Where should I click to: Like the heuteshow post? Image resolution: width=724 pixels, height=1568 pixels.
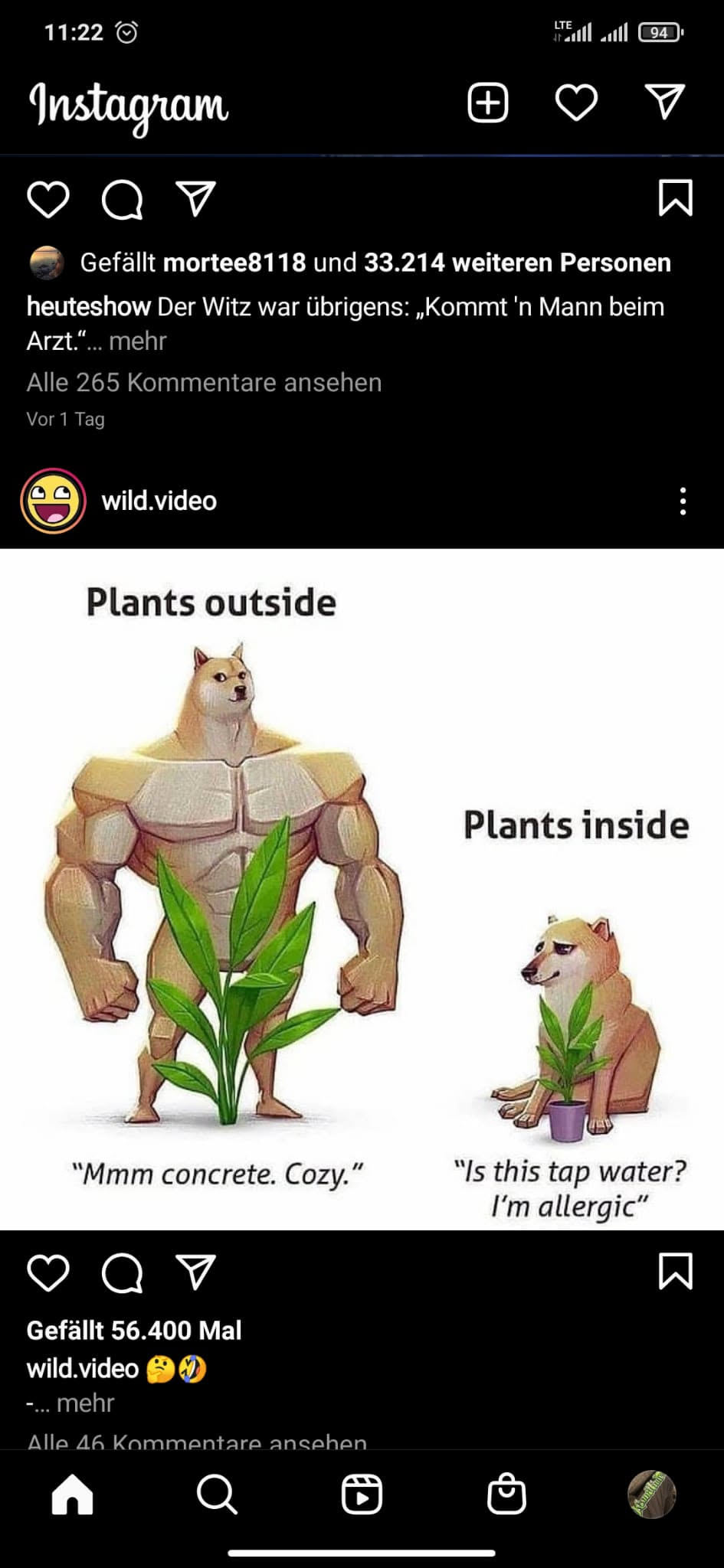tap(48, 200)
